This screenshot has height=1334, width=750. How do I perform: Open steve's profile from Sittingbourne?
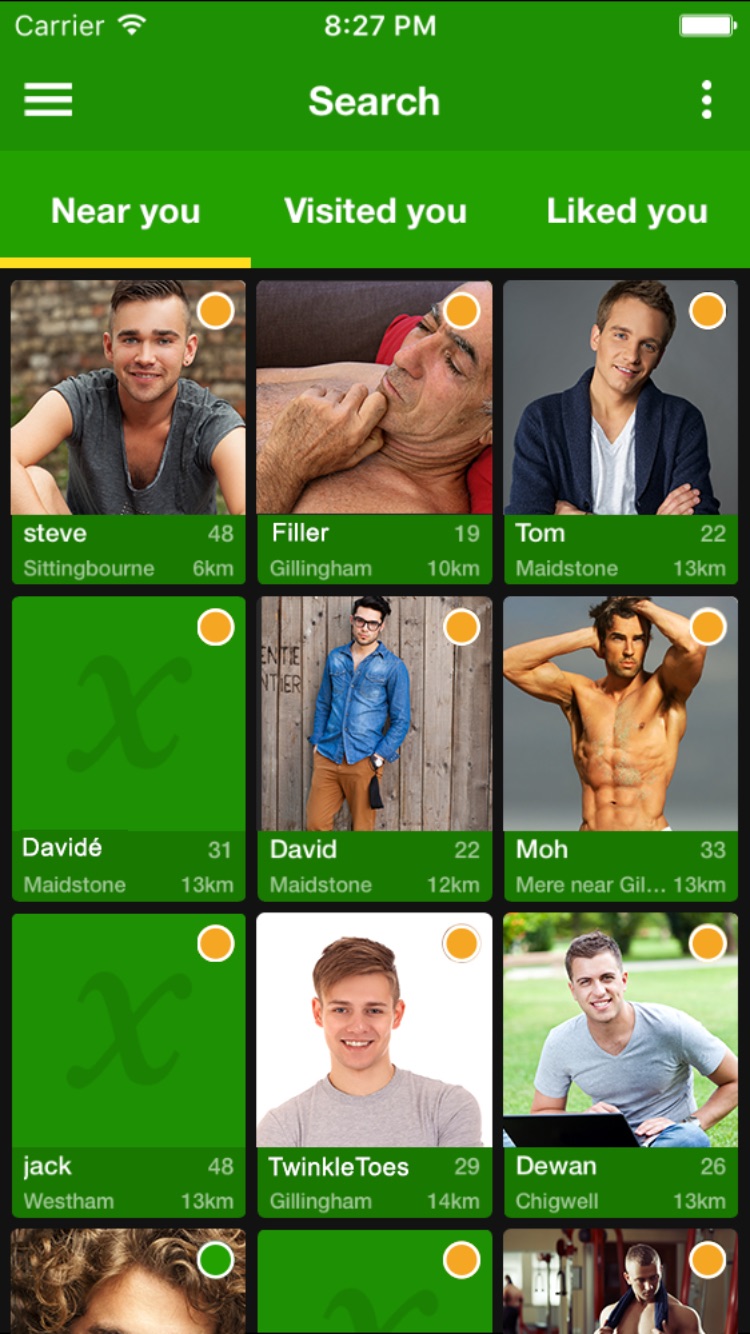click(x=128, y=430)
